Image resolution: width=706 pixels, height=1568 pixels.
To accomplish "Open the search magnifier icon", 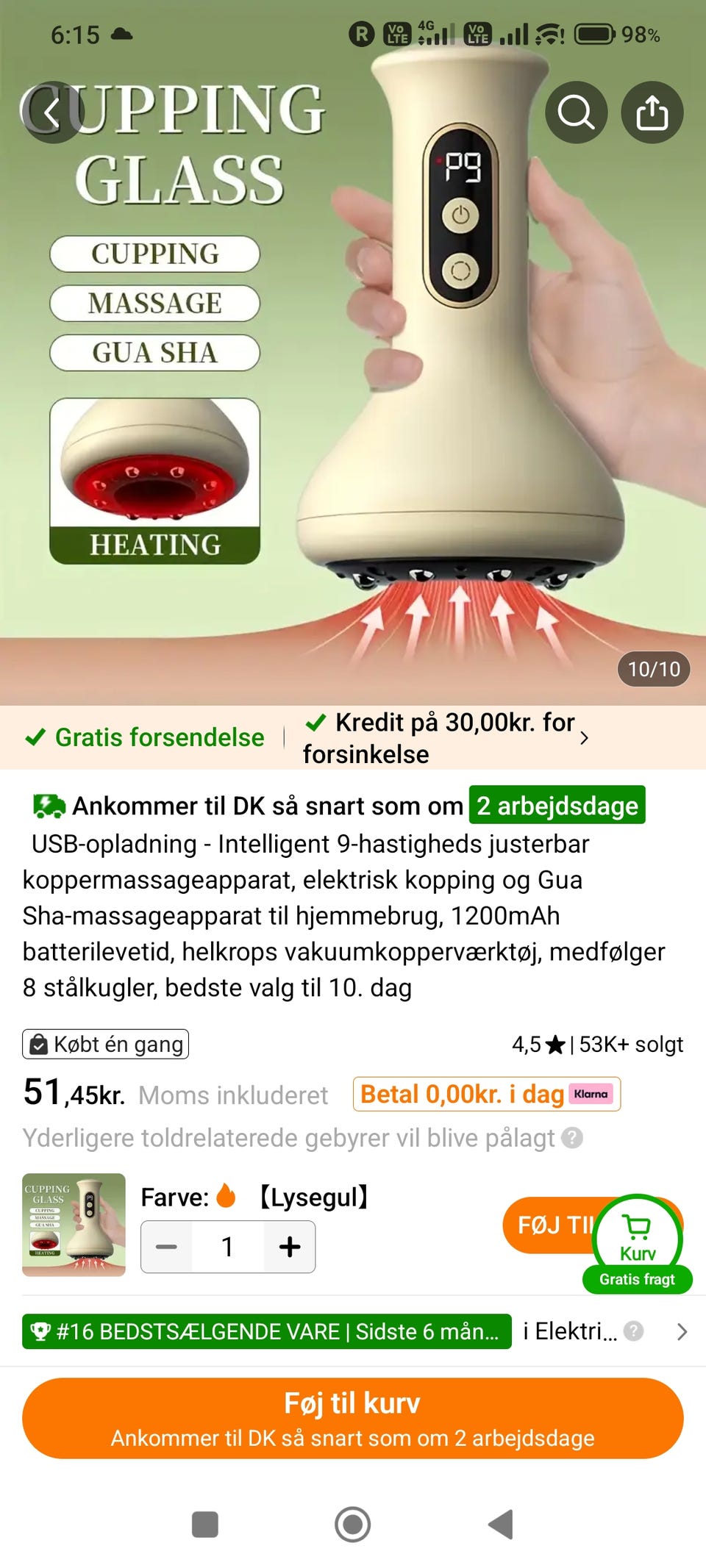I will pos(576,112).
